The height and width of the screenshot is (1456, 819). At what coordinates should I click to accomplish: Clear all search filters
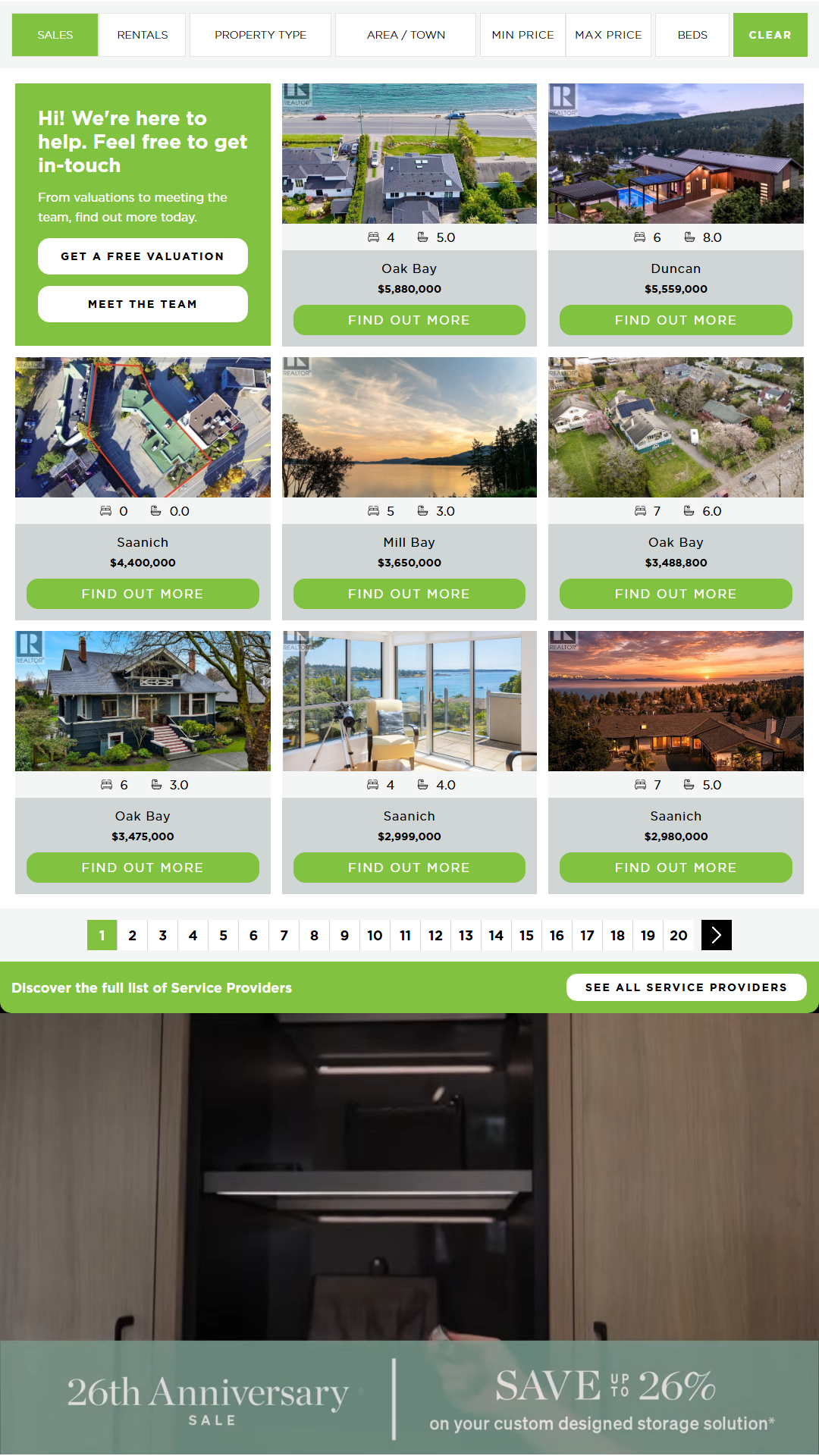pyautogui.click(x=770, y=35)
